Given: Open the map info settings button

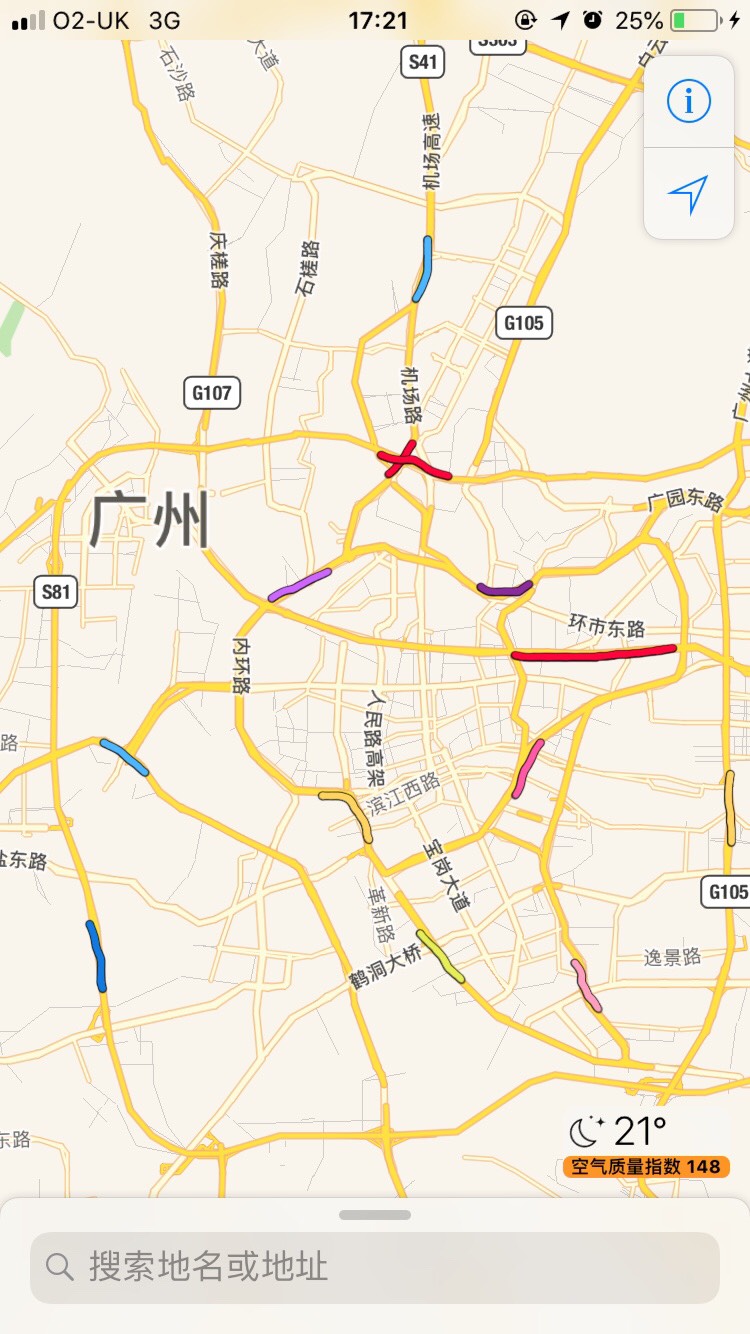Looking at the screenshot, I should (x=688, y=102).
